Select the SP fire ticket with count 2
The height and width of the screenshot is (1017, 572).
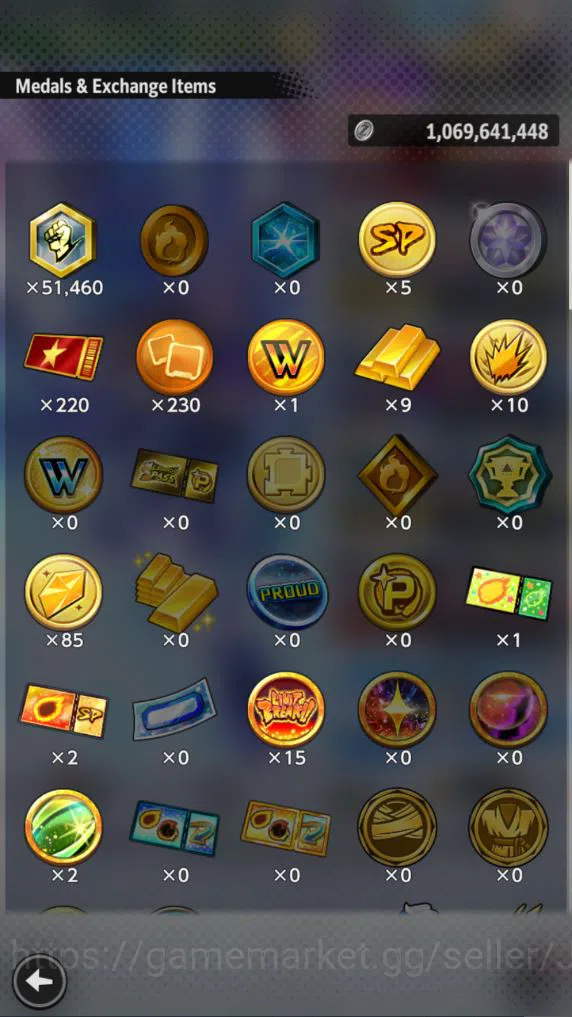point(63,710)
